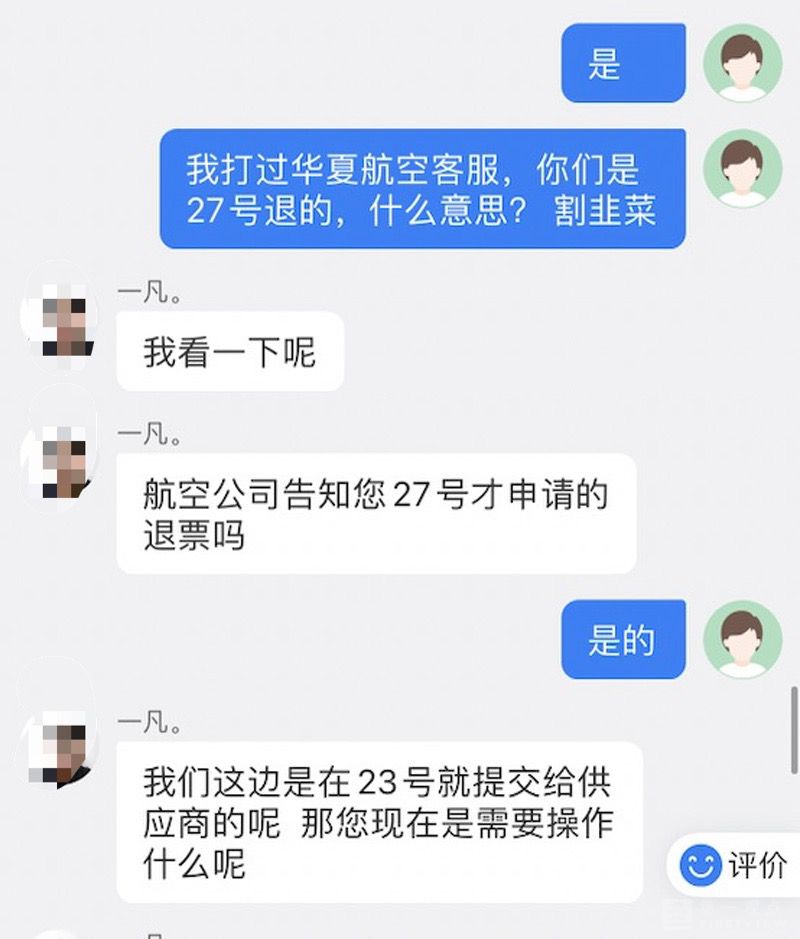800x939 pixels.
Task: Select the user avatar beside the 割韭菜 message
Action: pyautogui.click(x=740, y=167)
